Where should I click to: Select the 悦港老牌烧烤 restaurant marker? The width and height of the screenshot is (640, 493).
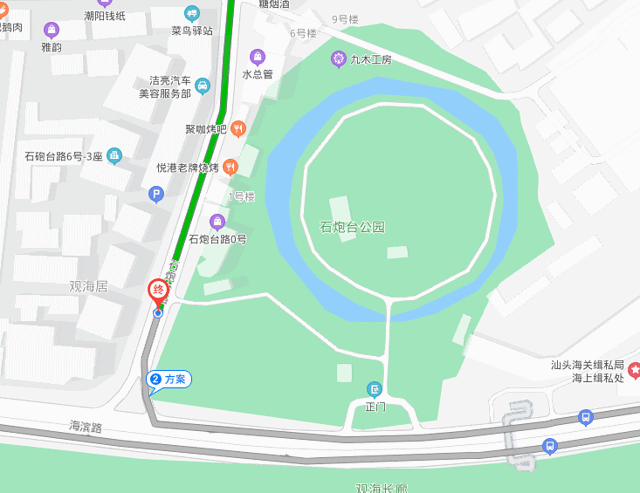pyautogui.click(x=230, y=166)
